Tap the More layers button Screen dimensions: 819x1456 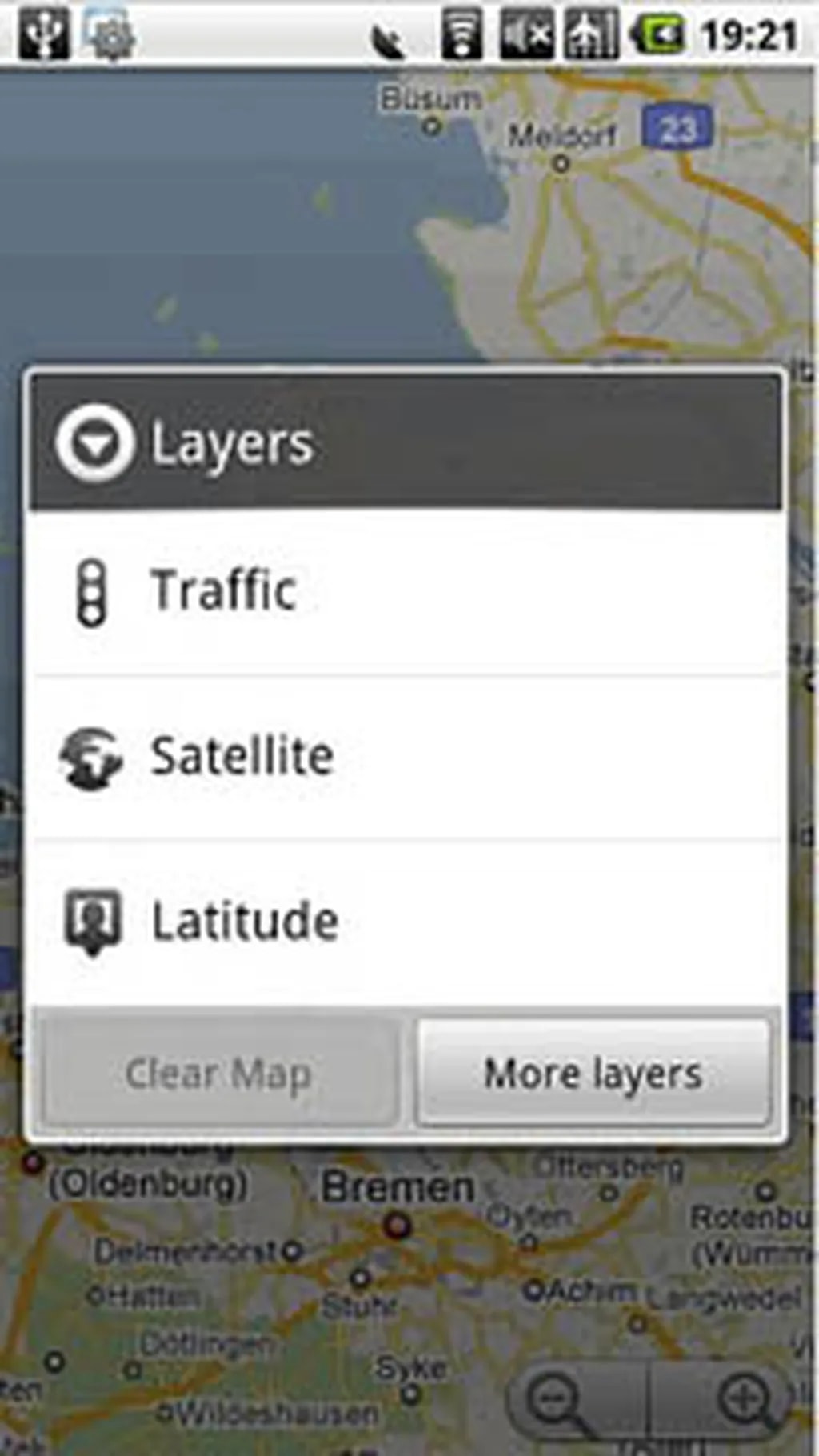click(593, 1073)
